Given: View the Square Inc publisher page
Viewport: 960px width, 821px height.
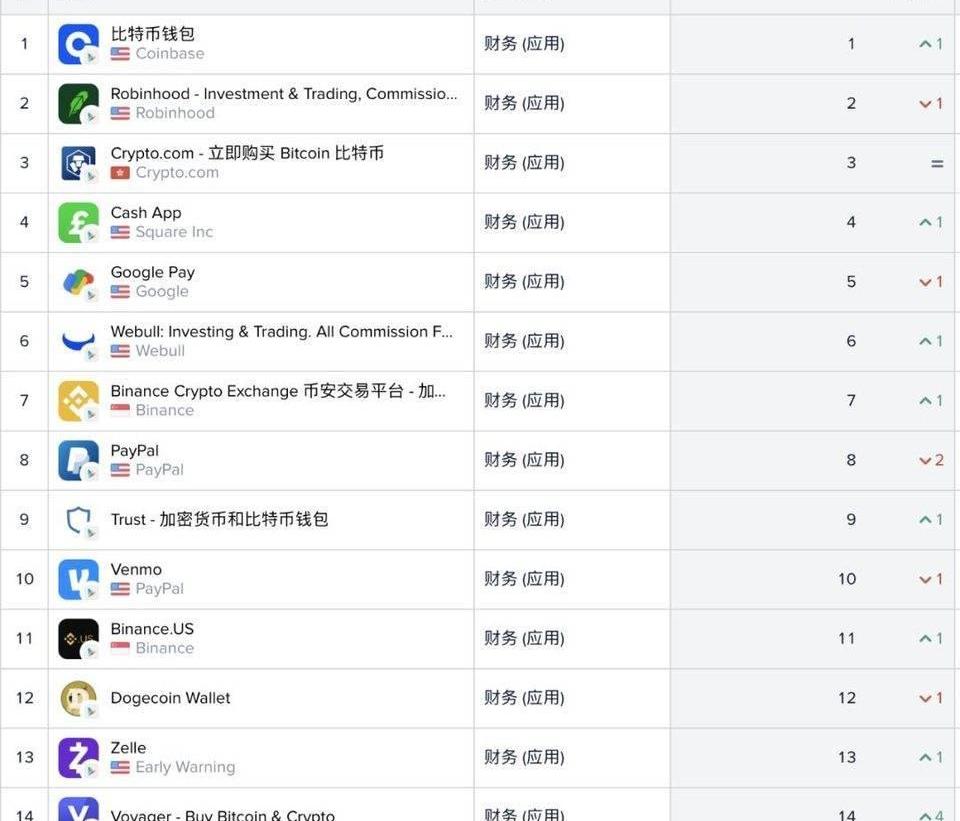Looking at the screenshot, I should coord(174,232).
